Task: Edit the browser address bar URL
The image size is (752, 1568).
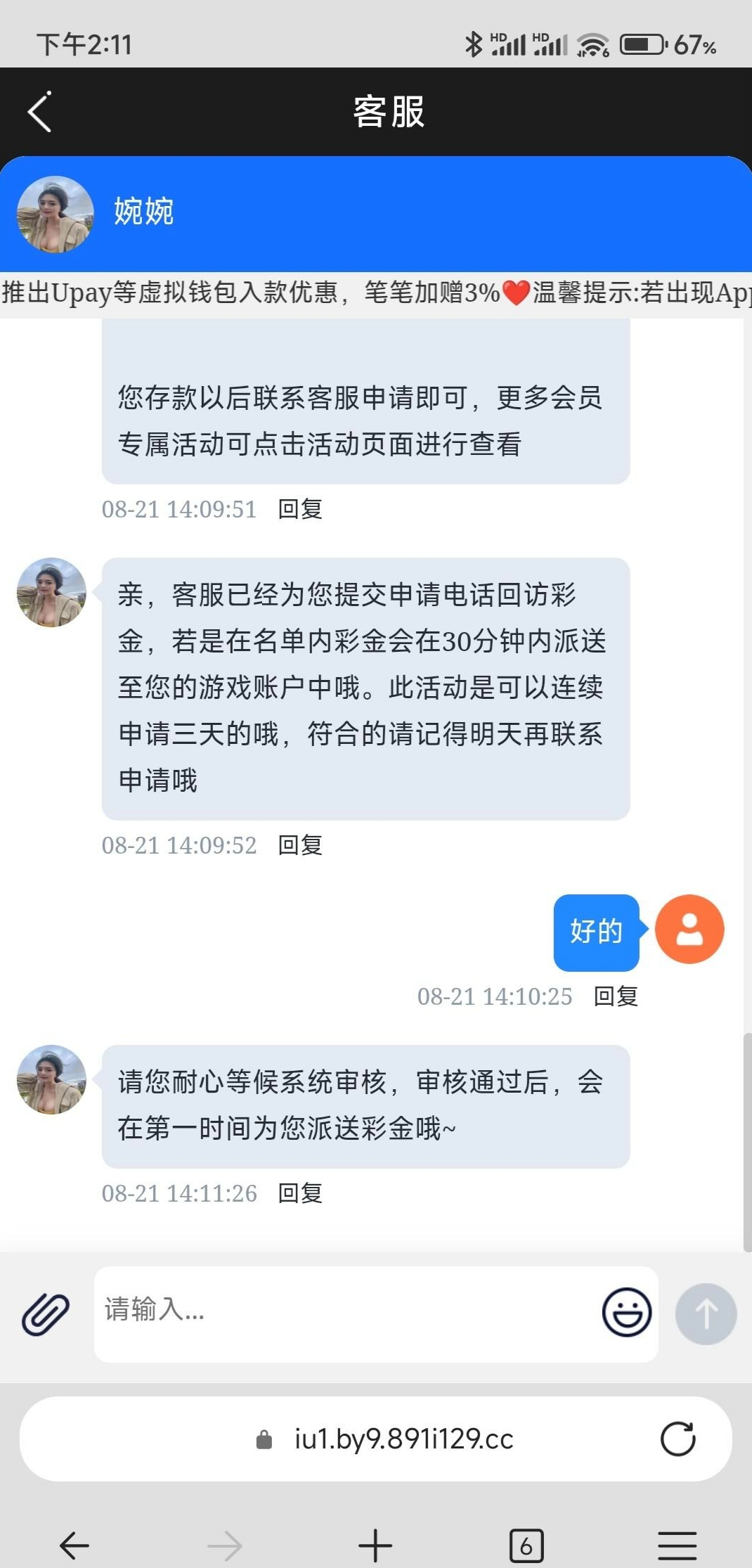Action: pyautogui.click(x=403, y=1439)
